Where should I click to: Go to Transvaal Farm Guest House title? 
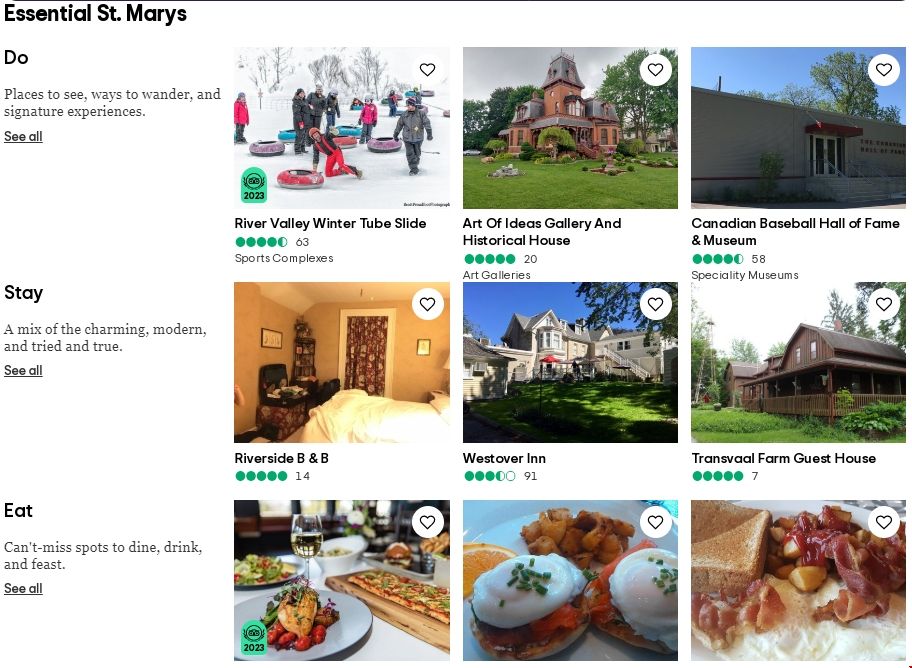click(783, 458)
